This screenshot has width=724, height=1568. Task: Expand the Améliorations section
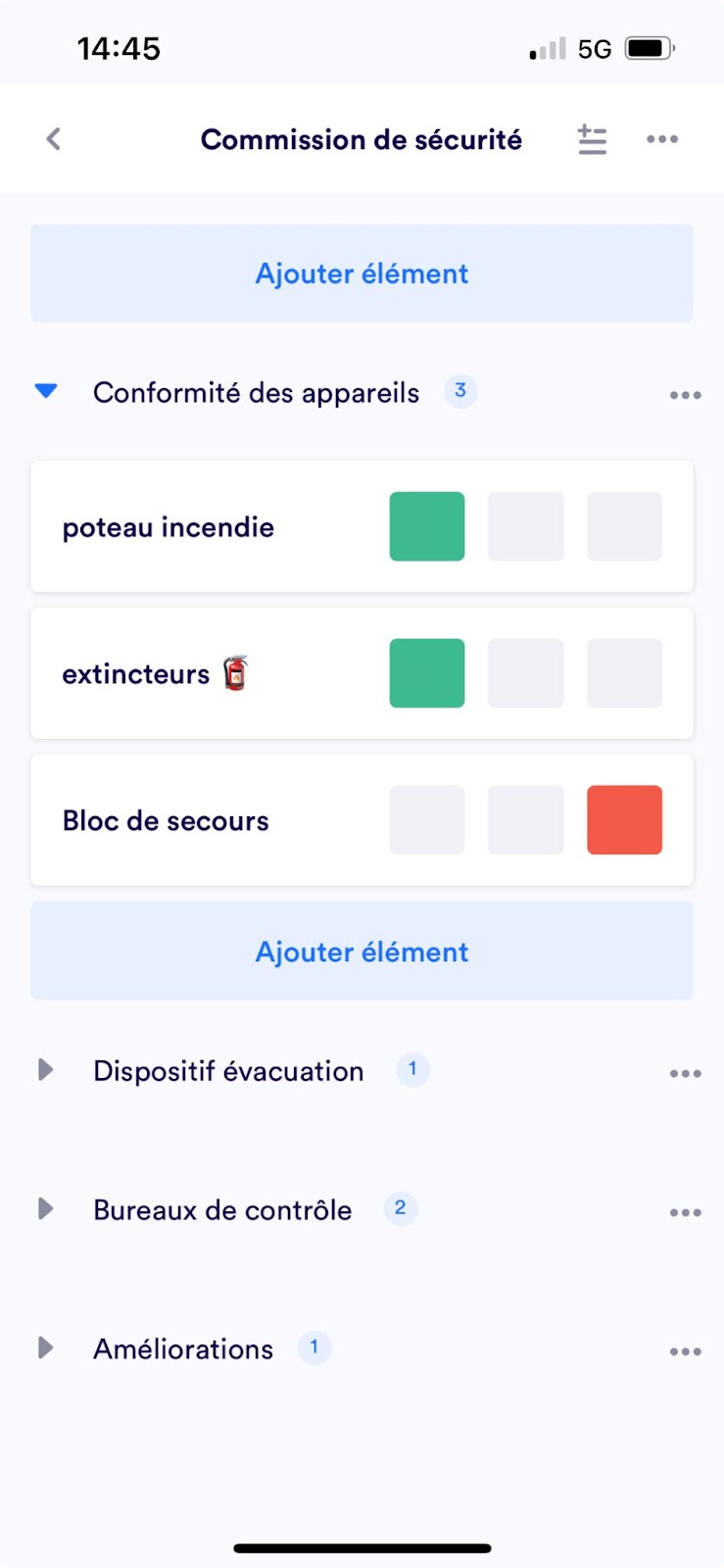[45, 1347]
